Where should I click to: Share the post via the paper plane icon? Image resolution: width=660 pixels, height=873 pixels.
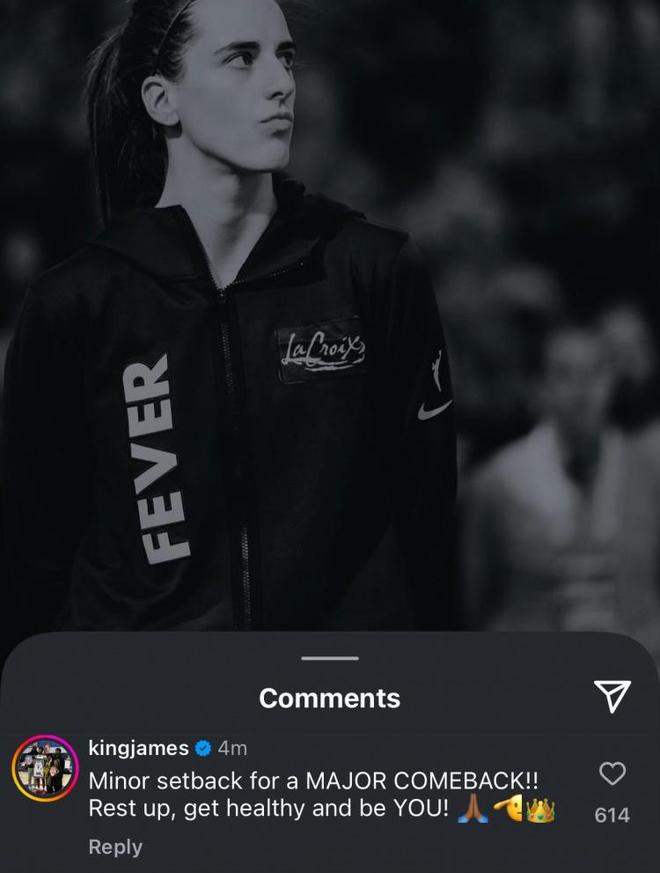pyautogui.click(x=612, y=697)
